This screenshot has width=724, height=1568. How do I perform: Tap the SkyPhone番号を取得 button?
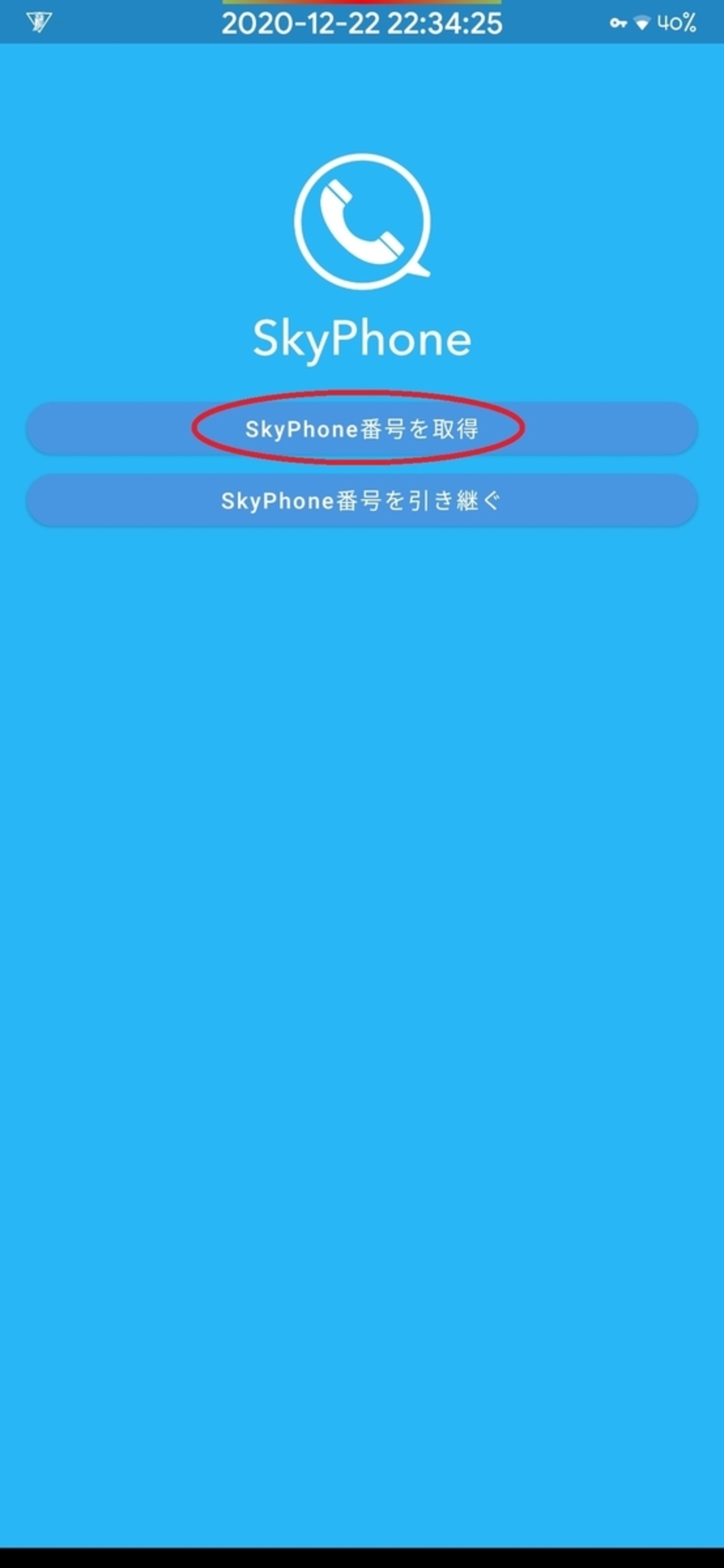(361, 429)
